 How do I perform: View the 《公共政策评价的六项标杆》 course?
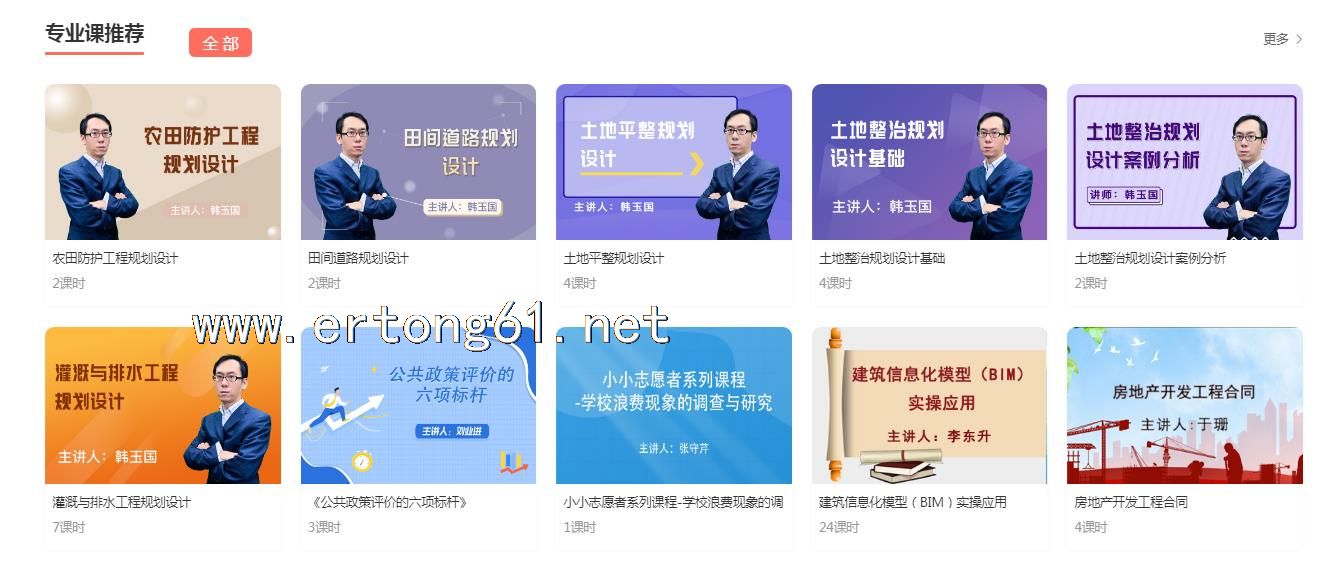click(x=418, y=406)
